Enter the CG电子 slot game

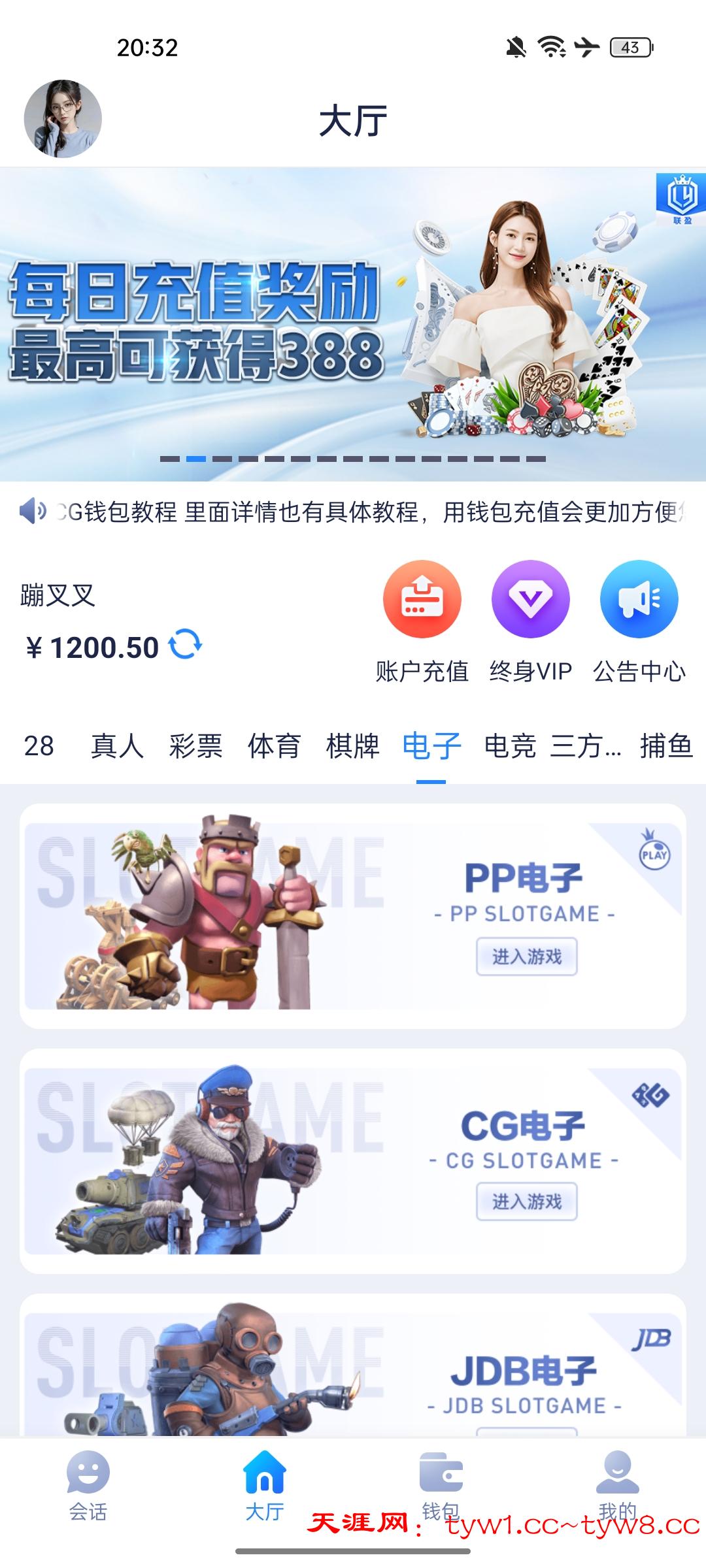[526, 1201]
